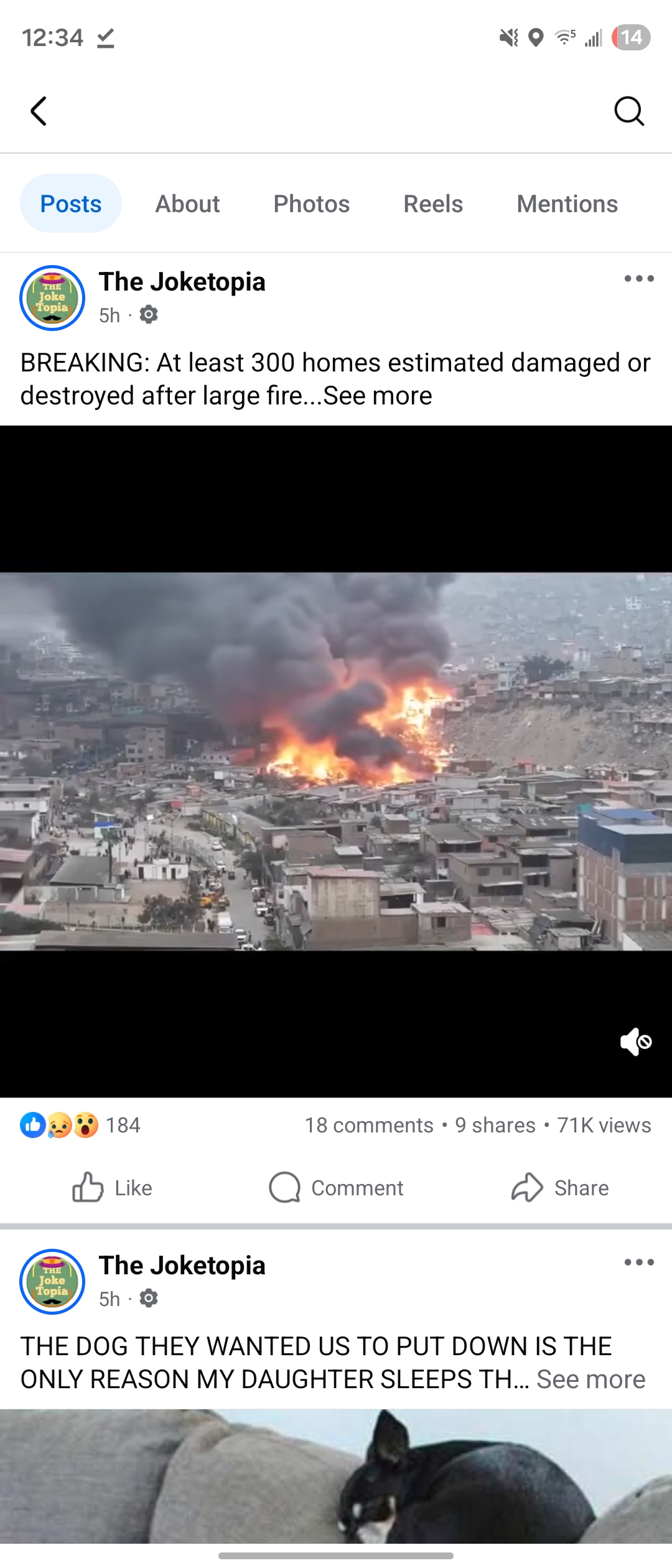
Task: Share the fire post
Action: [x=560, y=1188]
